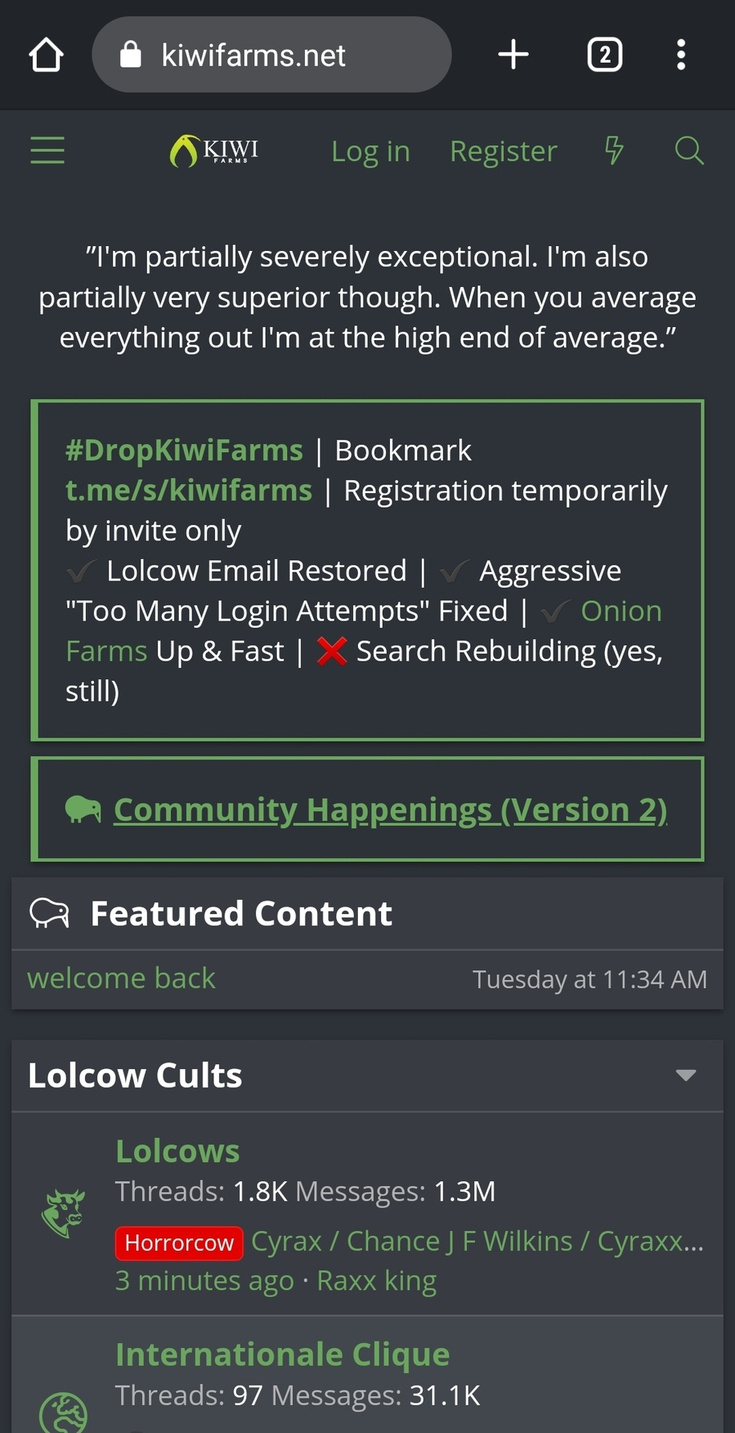This screenshot has width=735, height=1433.
Task: View Raxx king's profile
Action: tap(377, 1281)
